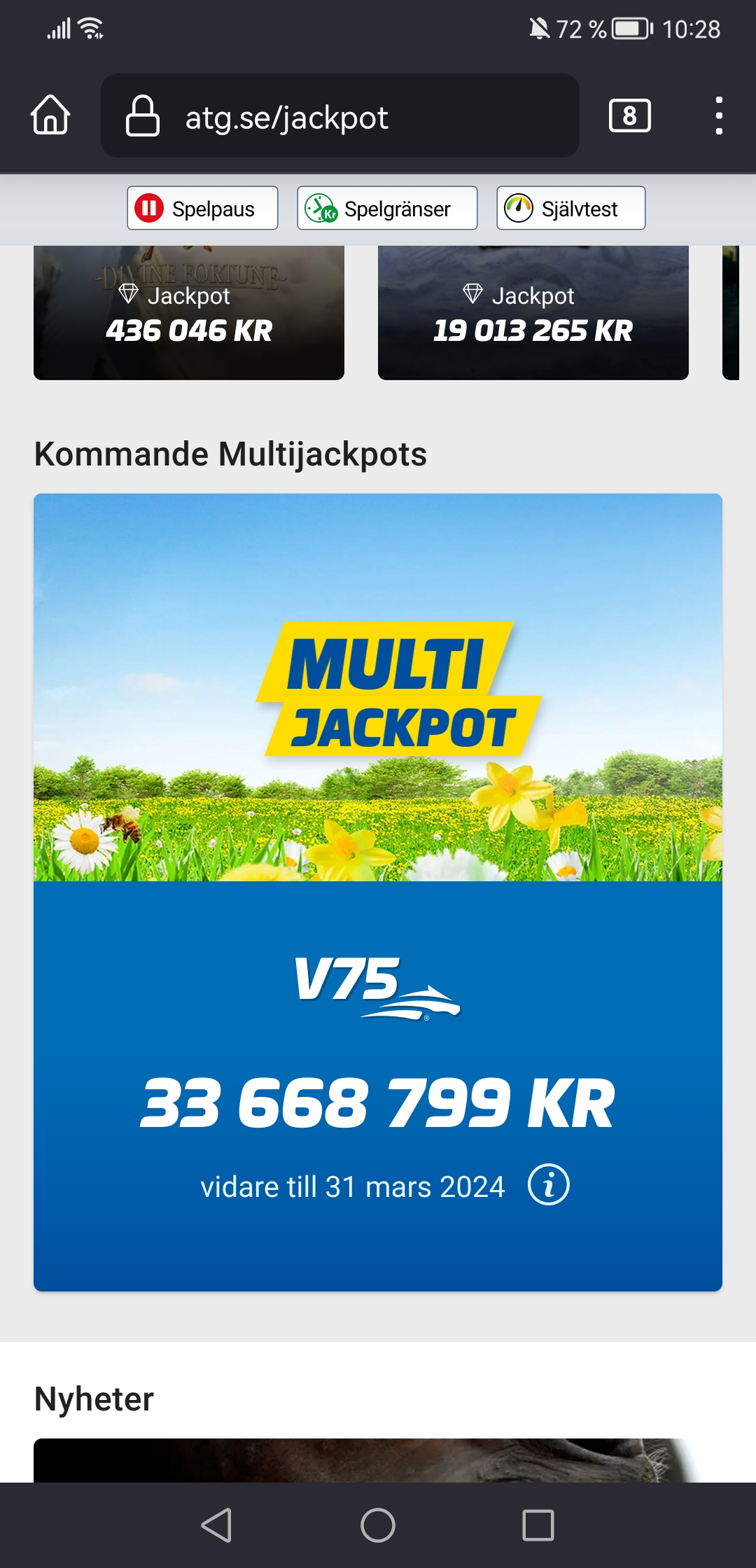Open the browser overflow menu
Image resolution: width=756 pixels, height=1568 pixels.
coord(718,116)
